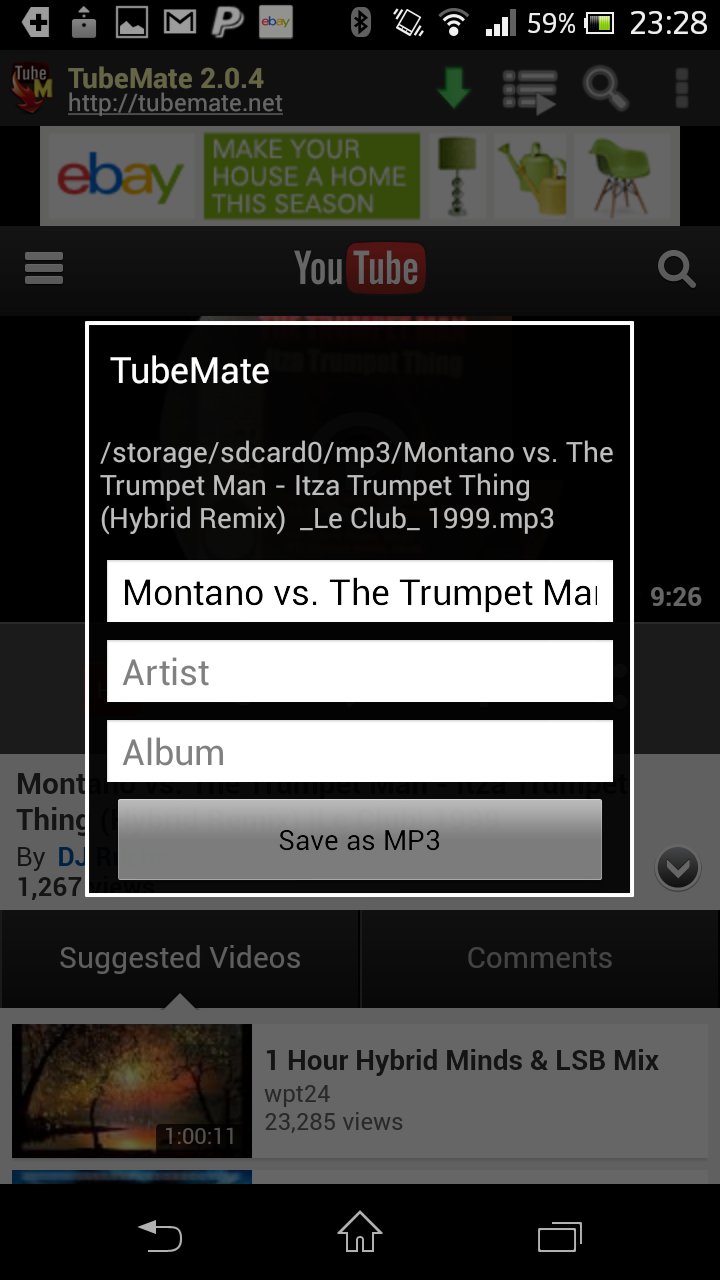
Task: Open the TubeMate overflow menu
Action: (682, 88)
